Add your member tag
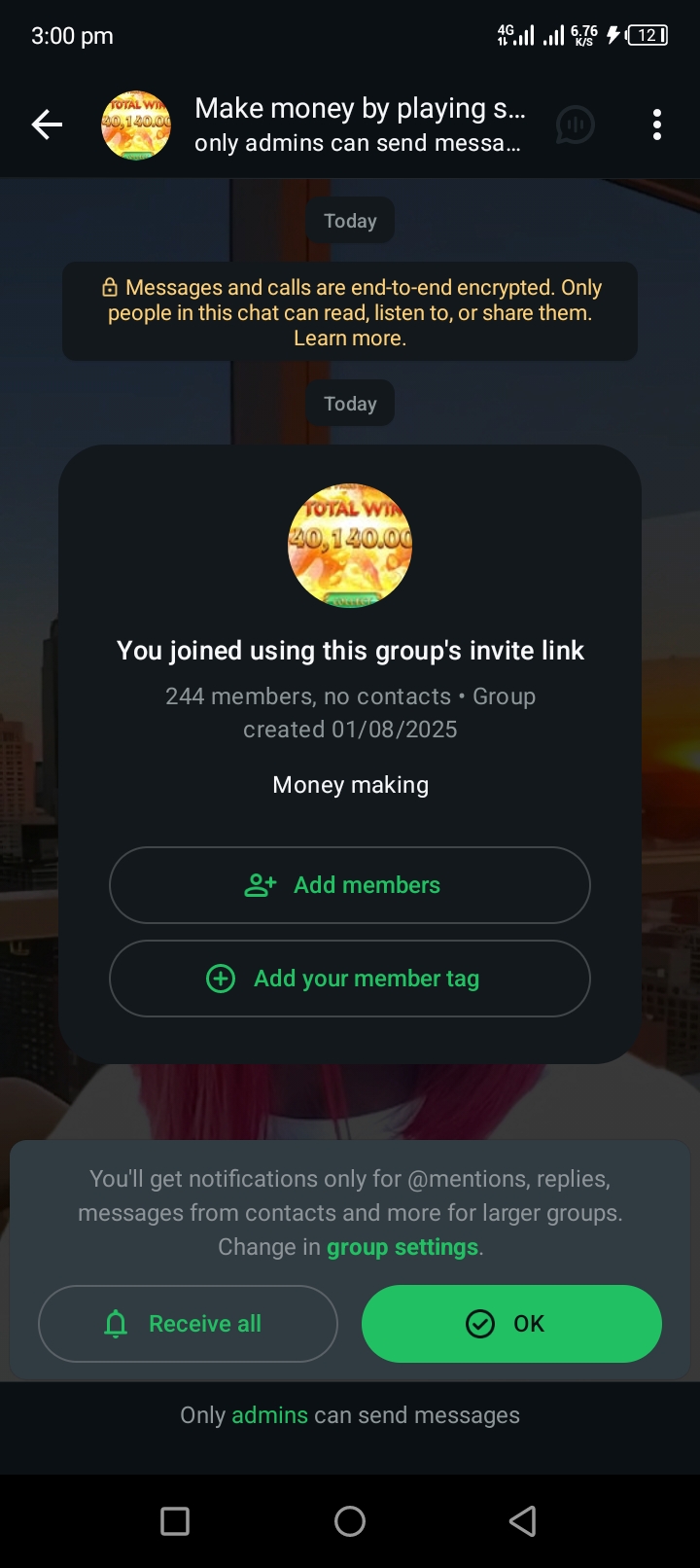 pos(350,979)
